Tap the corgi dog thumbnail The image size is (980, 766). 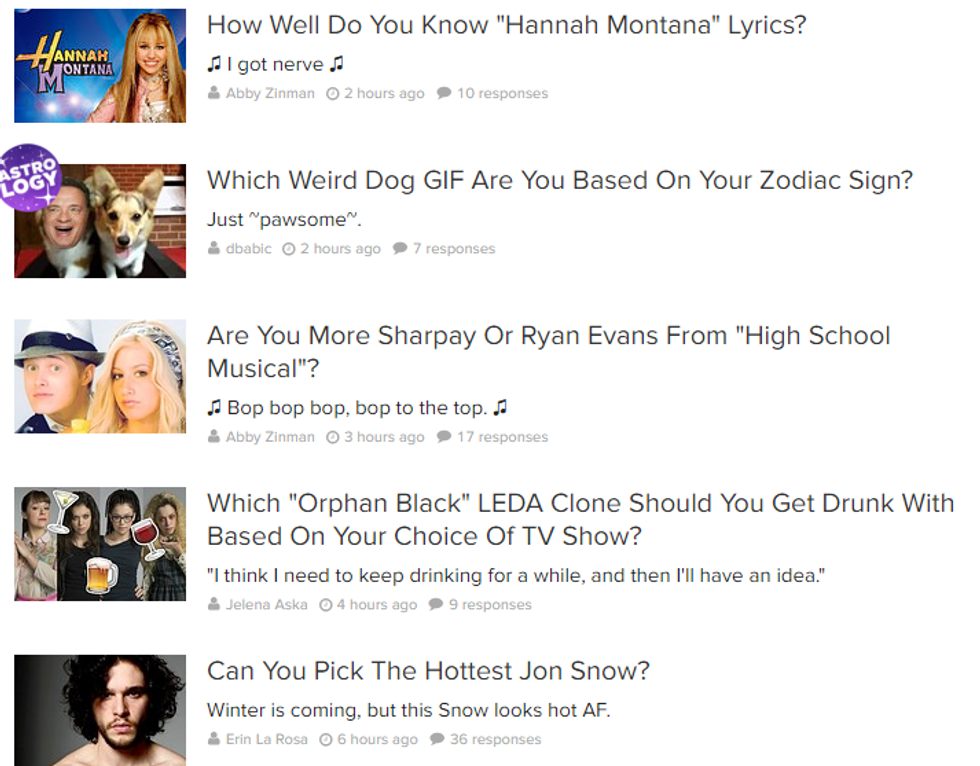(100, 221)
